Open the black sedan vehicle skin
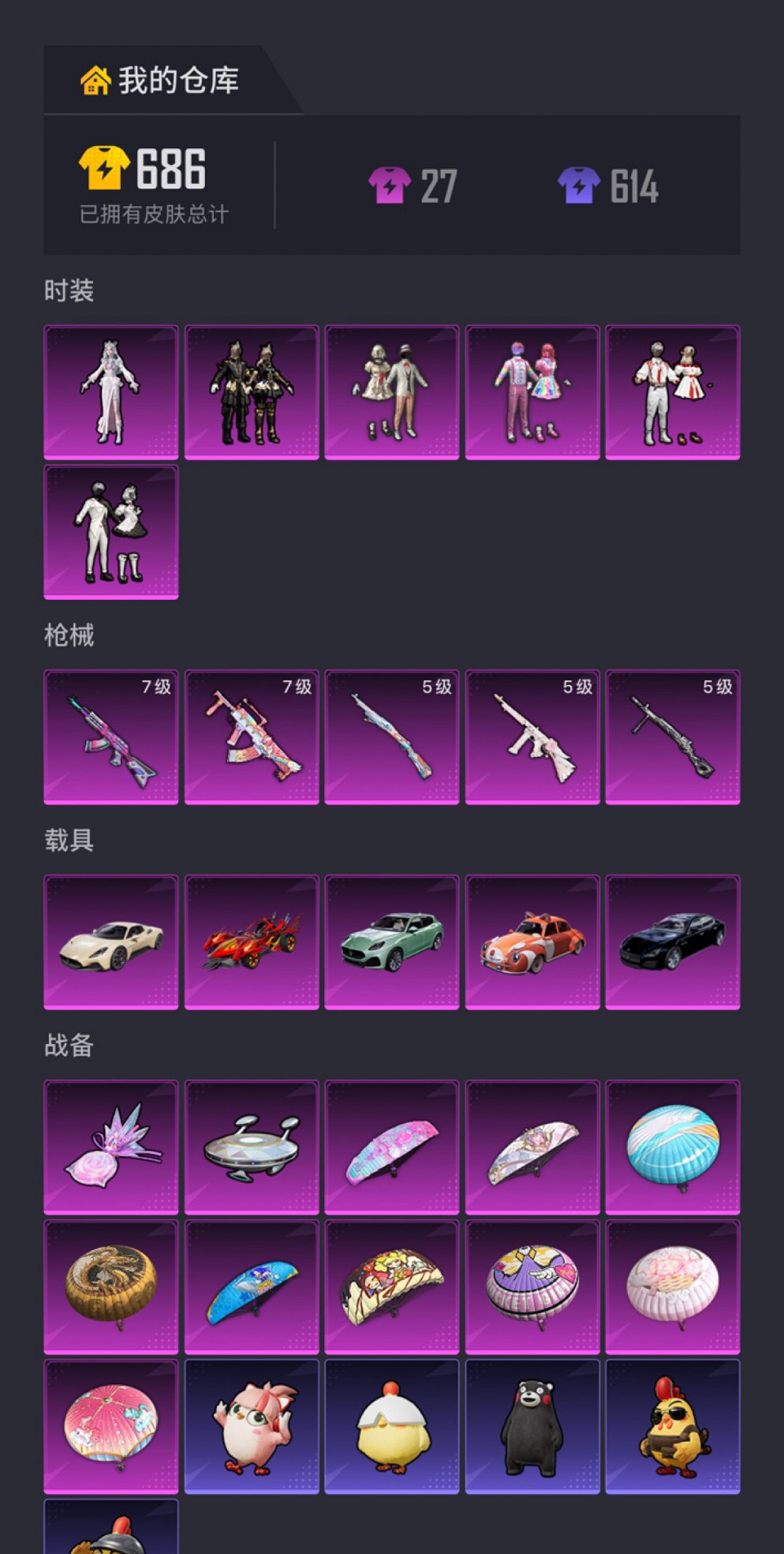The width and height of the screenshot is (784, 1554). (x=673, y=942)
